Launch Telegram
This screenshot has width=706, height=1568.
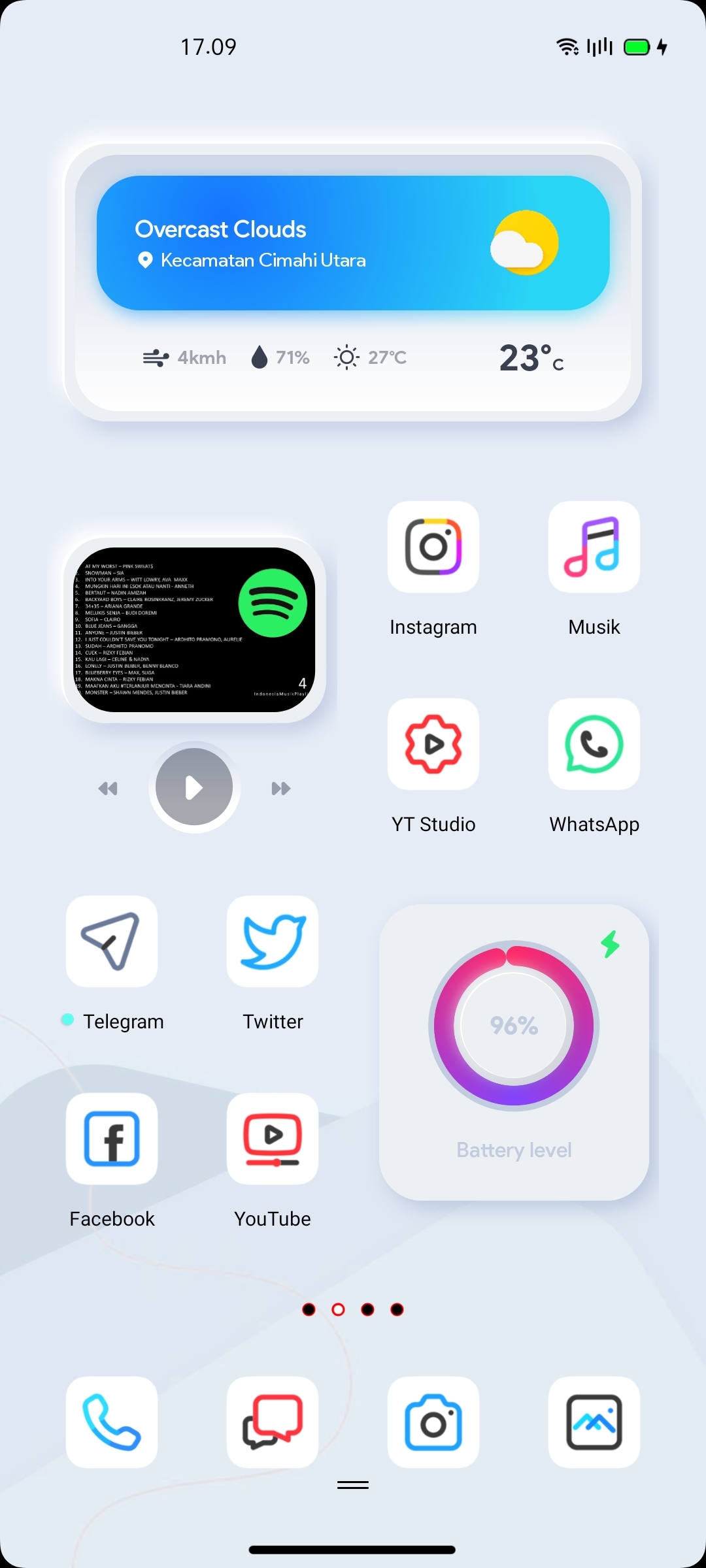112,941
